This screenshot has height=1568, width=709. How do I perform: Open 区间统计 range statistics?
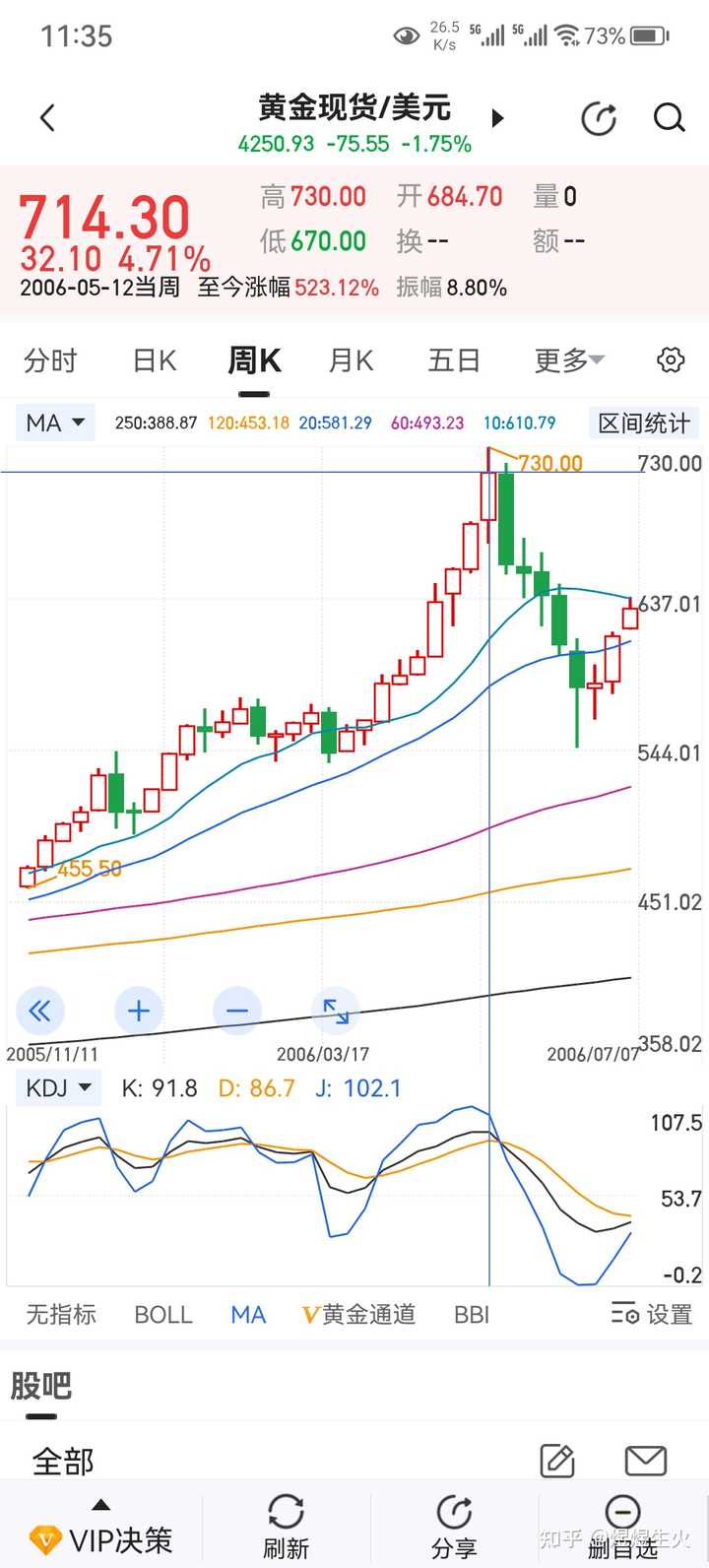[643, 424]
